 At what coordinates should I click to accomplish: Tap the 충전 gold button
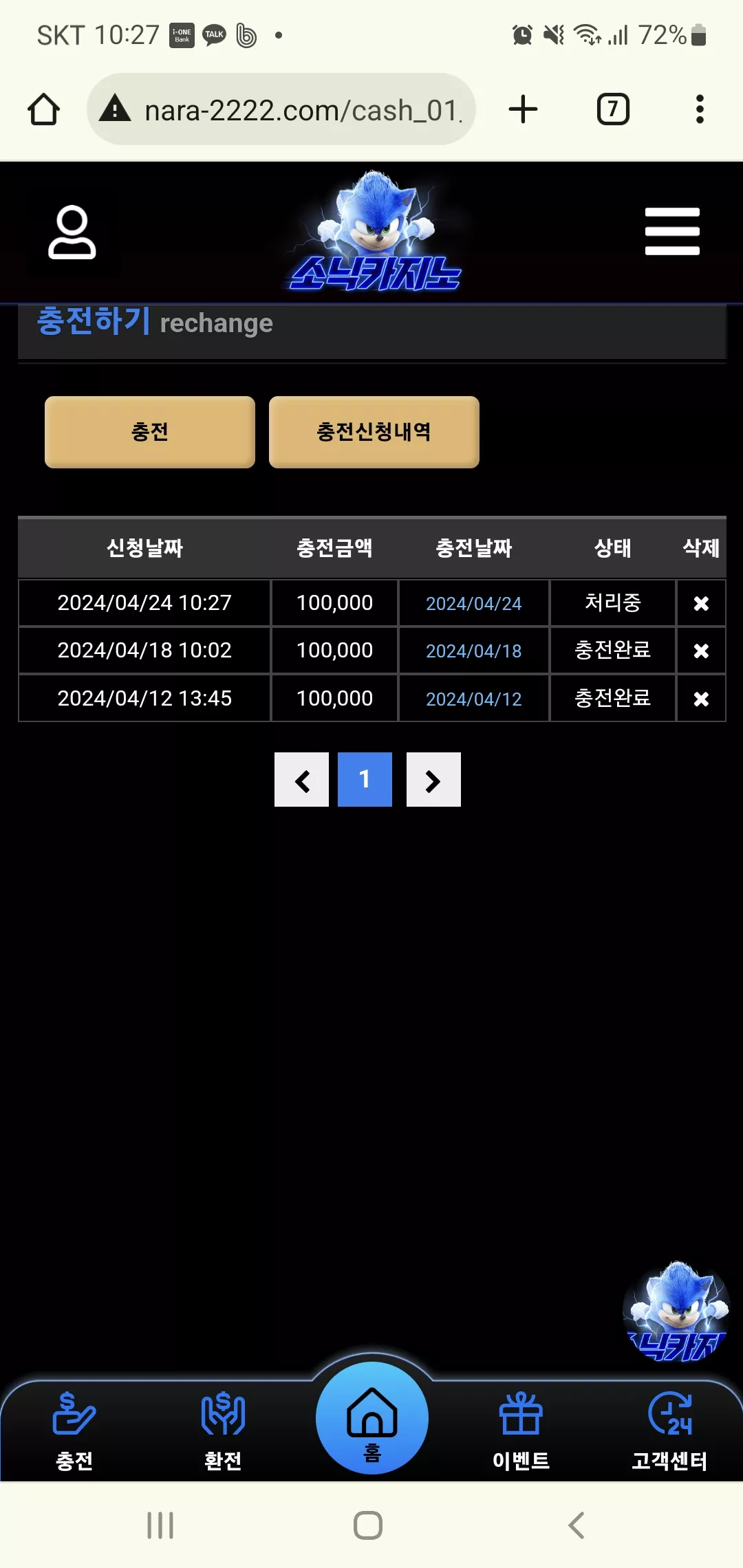click(x=150, y=432)
